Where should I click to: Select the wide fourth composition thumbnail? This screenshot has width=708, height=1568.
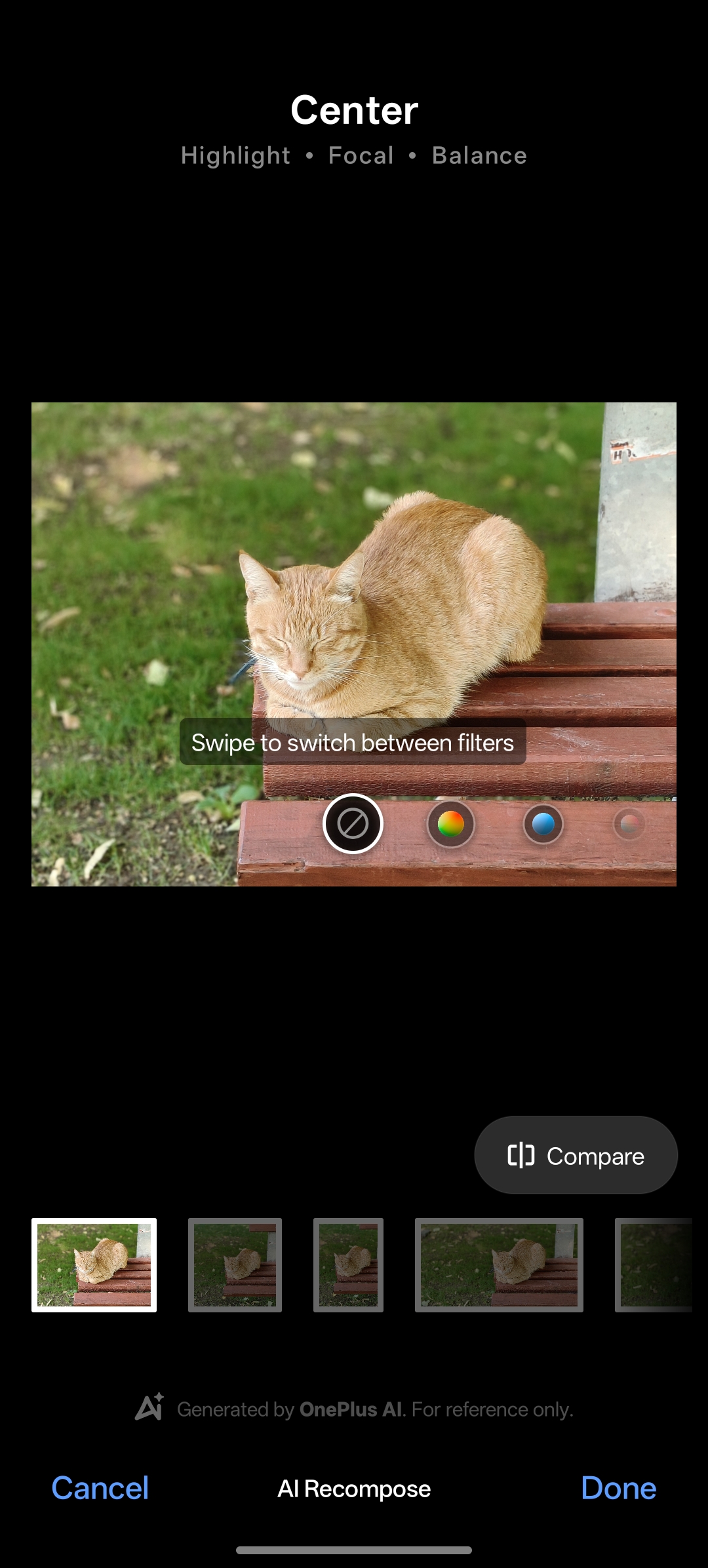tap(499, 1265)
